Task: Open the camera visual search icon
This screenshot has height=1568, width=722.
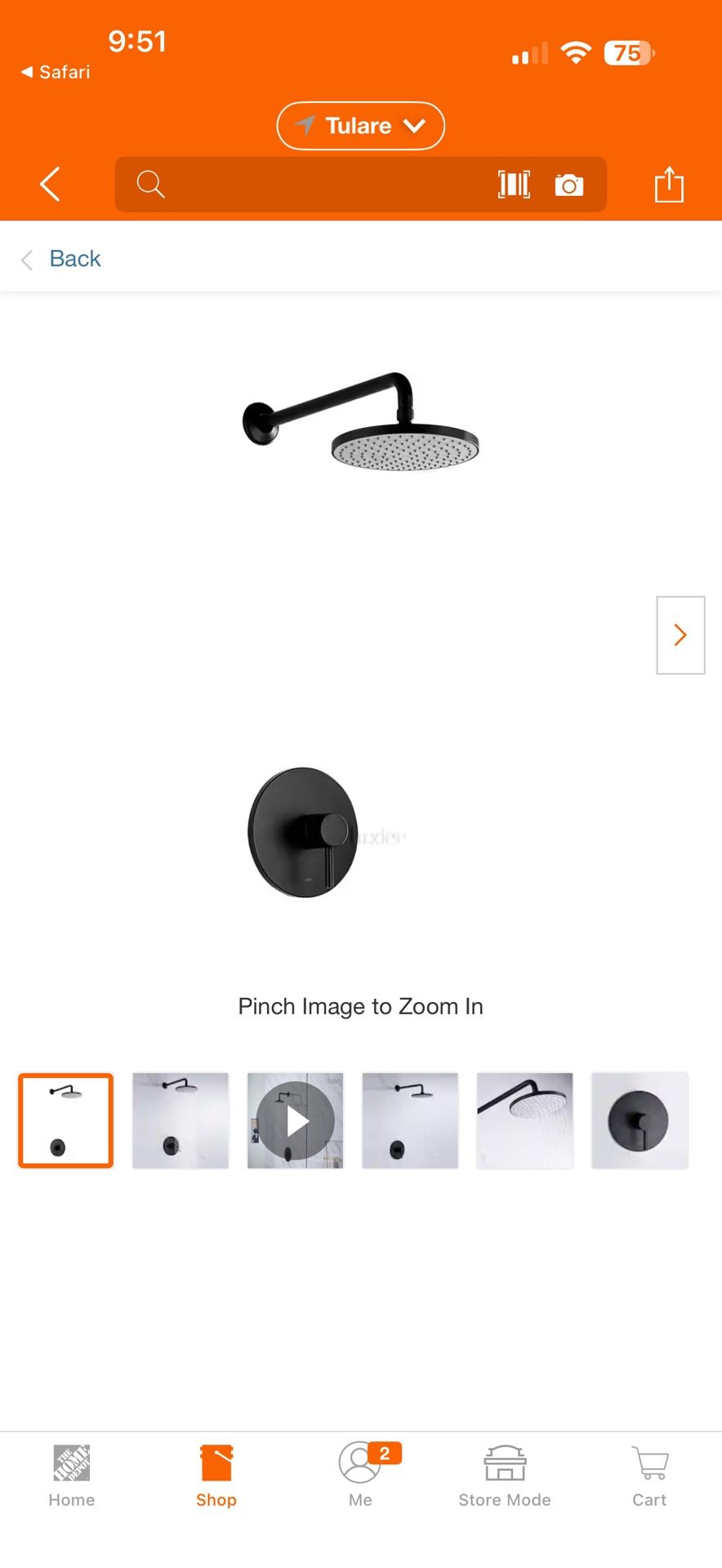Action: [569, 185]
